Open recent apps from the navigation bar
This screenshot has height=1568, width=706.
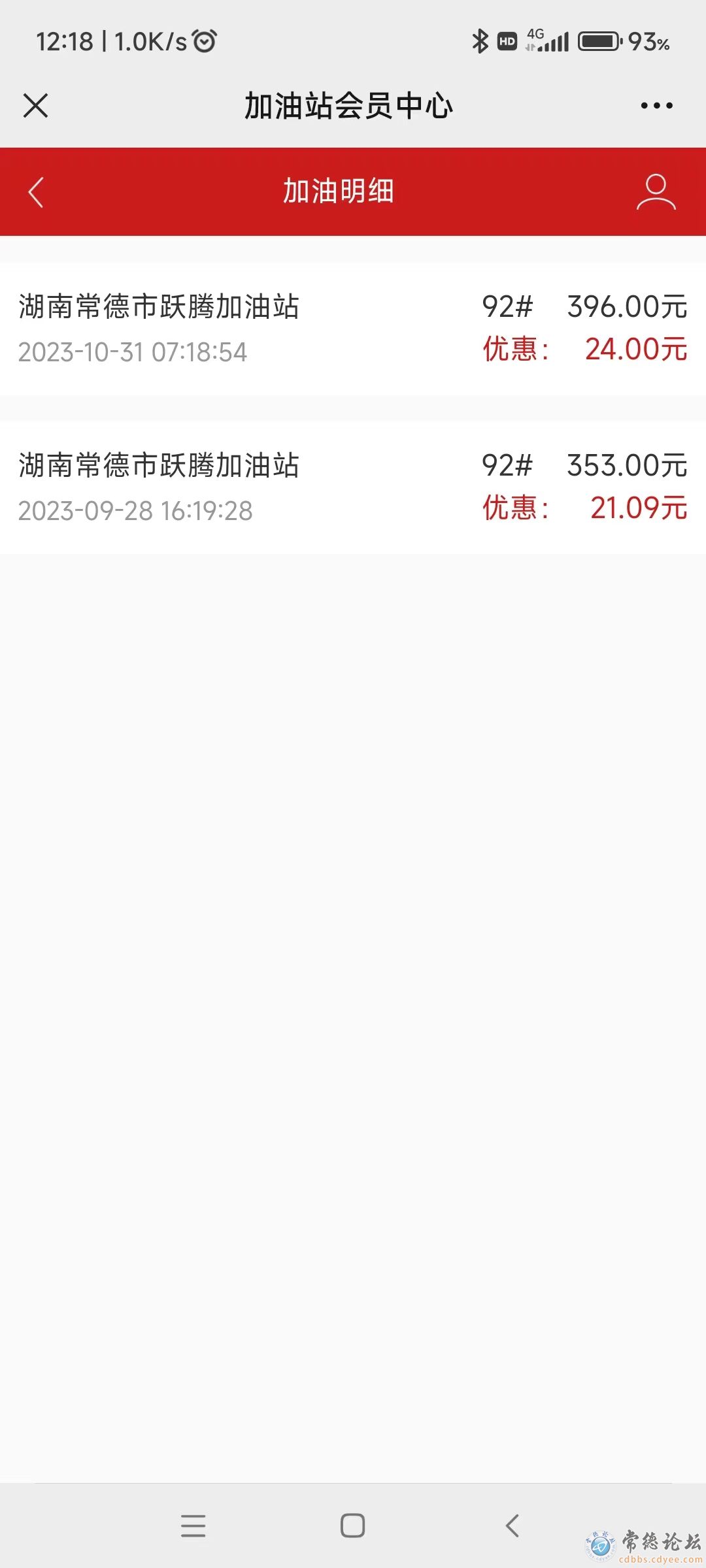tap(193, 1526)
